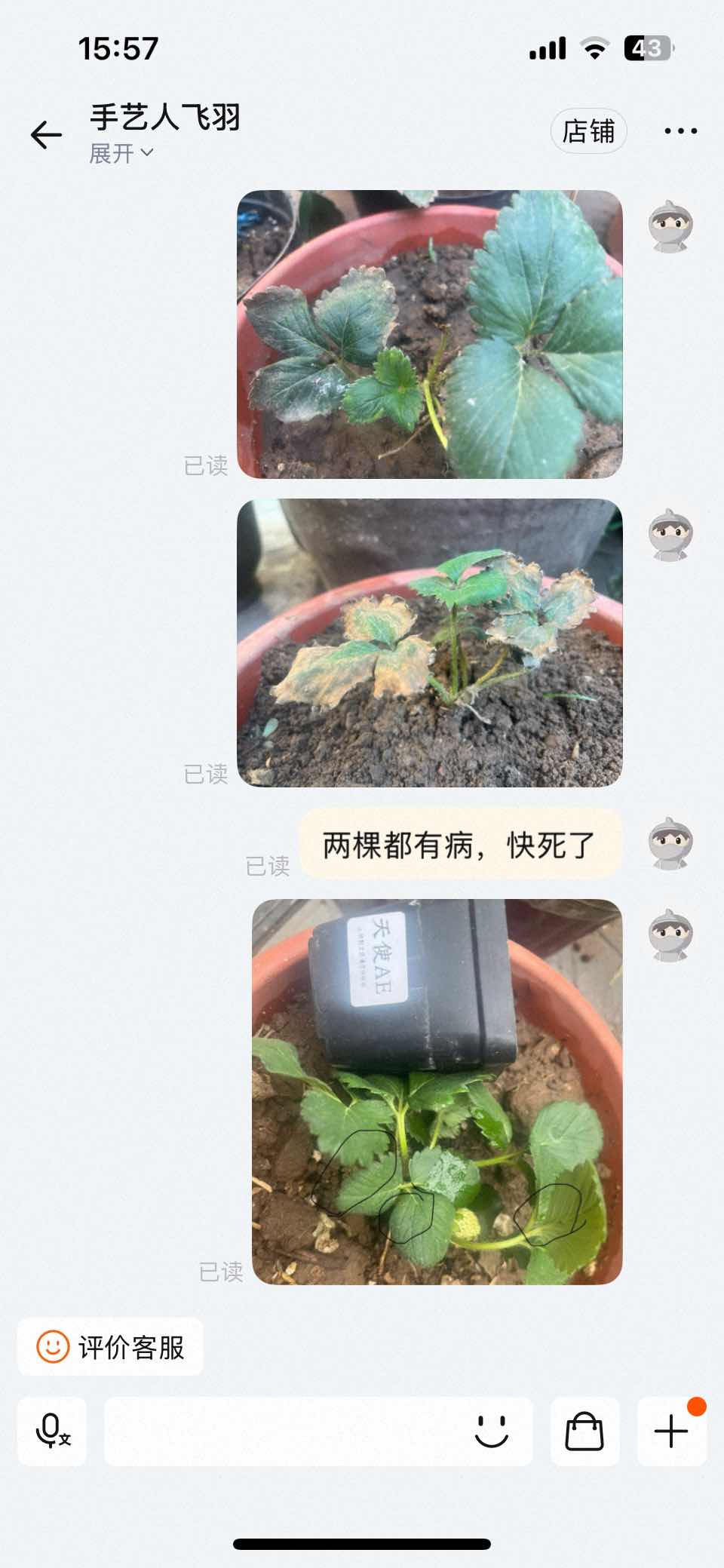Open the emoji picker
Viewport: 724px width, 1568px height.
click(x=492, y=1431)
